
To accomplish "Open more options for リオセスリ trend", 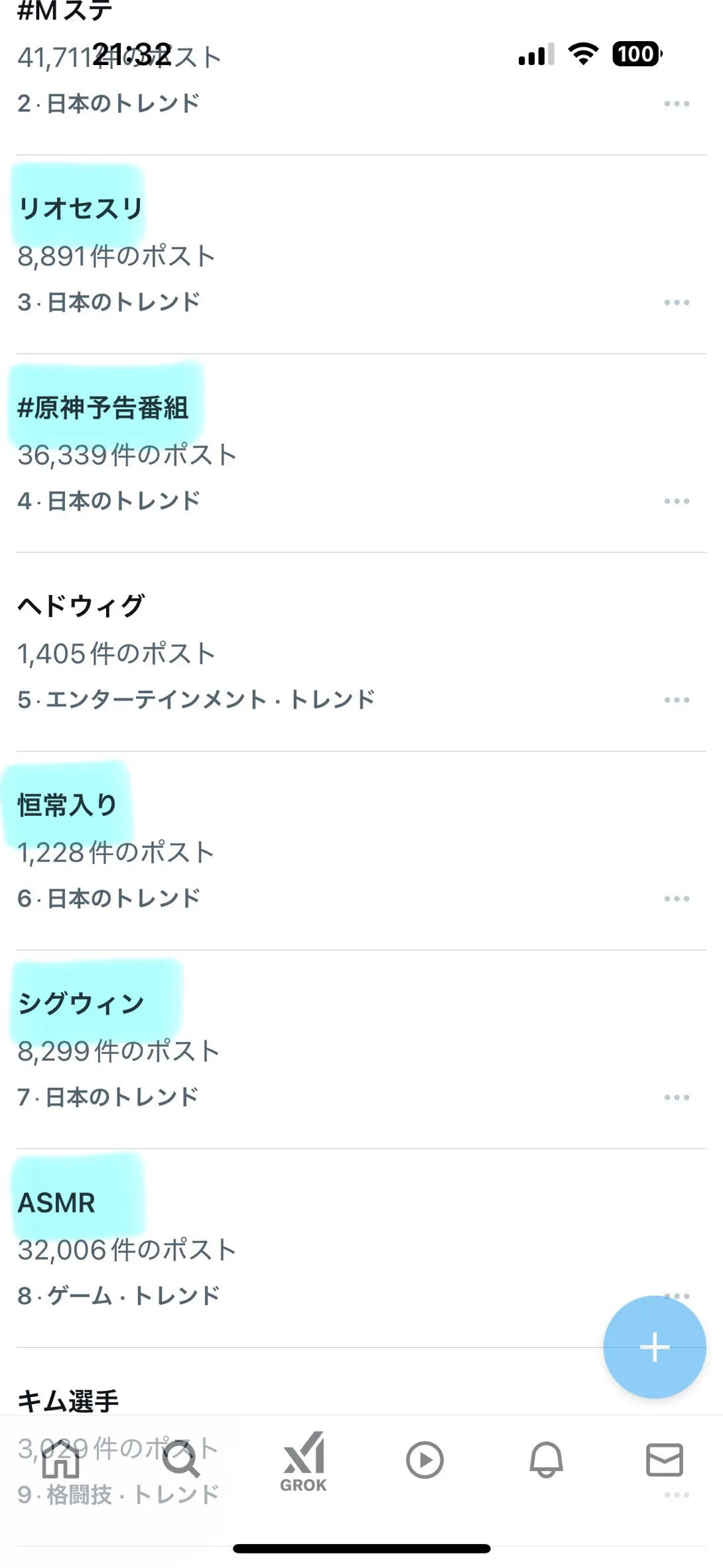I will (x=677, y=302).
